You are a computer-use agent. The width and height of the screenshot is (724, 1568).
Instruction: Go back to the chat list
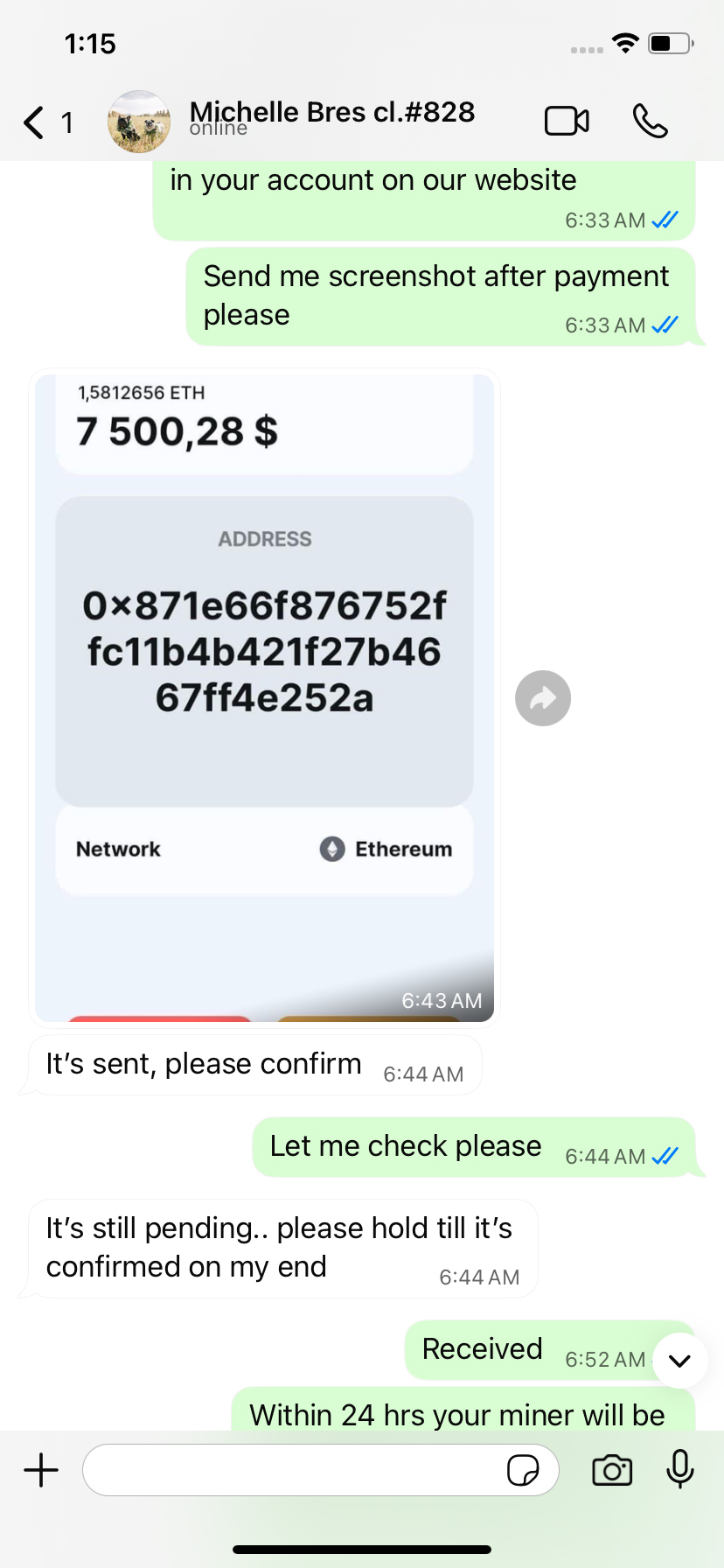(x=35, y=122)
